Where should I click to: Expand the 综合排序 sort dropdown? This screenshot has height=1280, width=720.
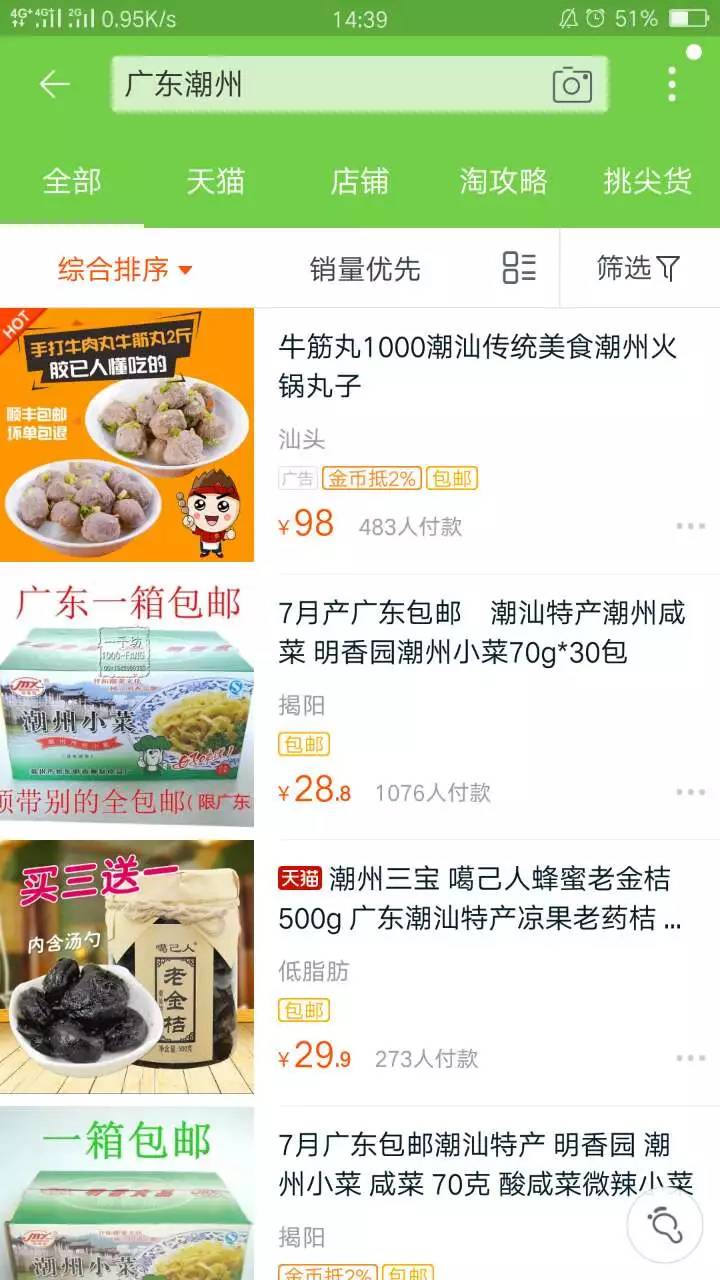pos(124,269)
